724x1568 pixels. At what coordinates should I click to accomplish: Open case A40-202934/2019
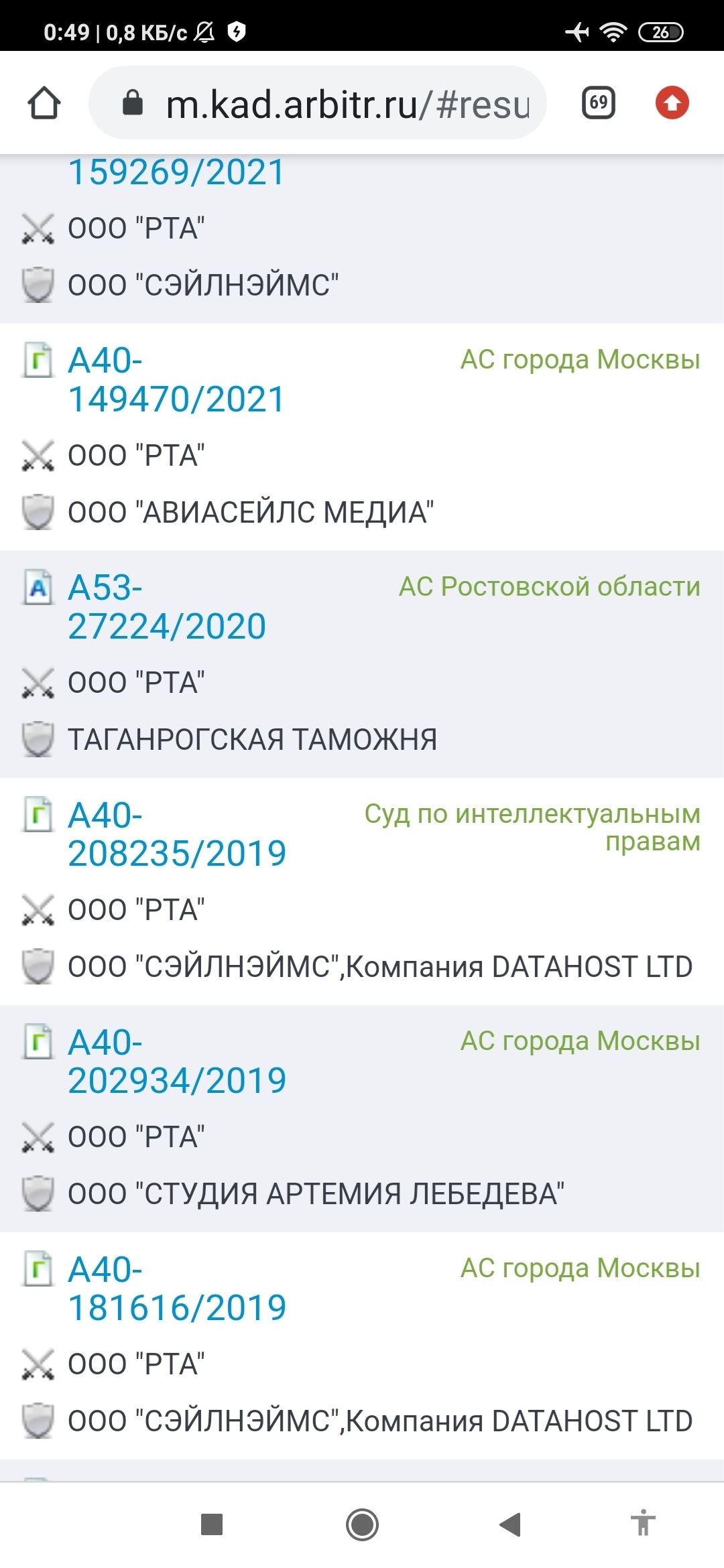point(176,1061)
